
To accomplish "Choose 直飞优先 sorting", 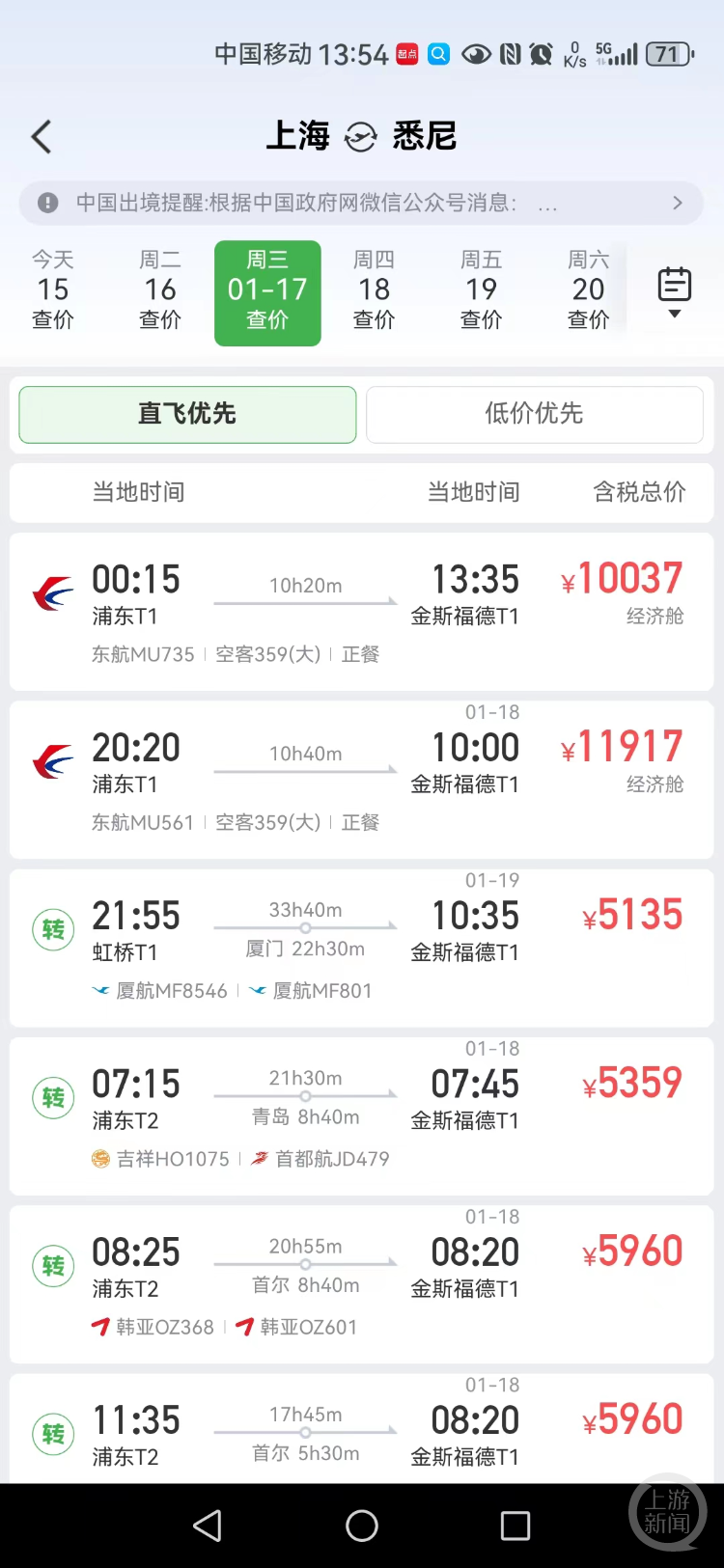I will (187, 414).
